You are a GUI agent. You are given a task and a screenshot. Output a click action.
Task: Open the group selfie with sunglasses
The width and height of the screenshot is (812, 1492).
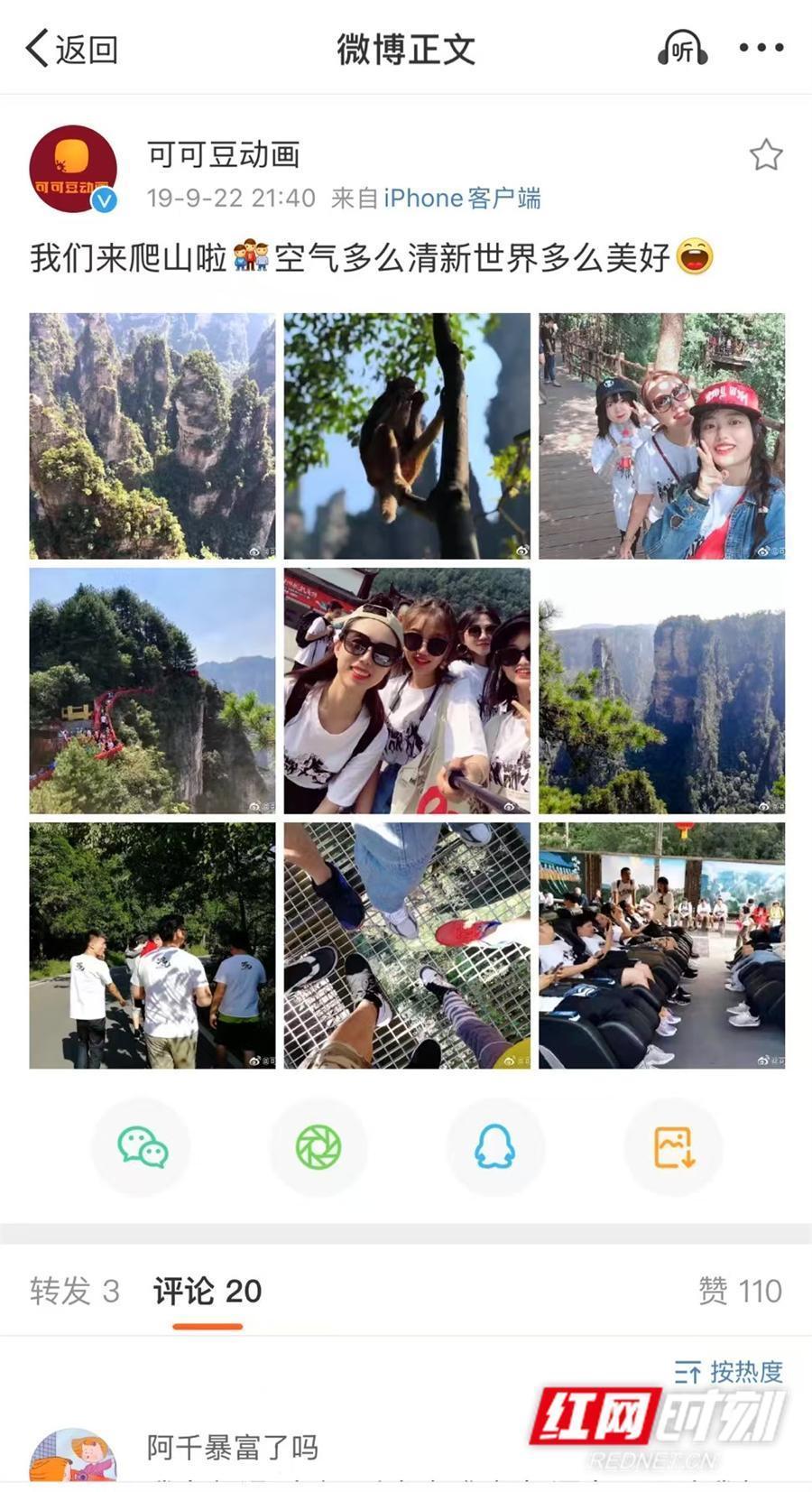(407, 690)
